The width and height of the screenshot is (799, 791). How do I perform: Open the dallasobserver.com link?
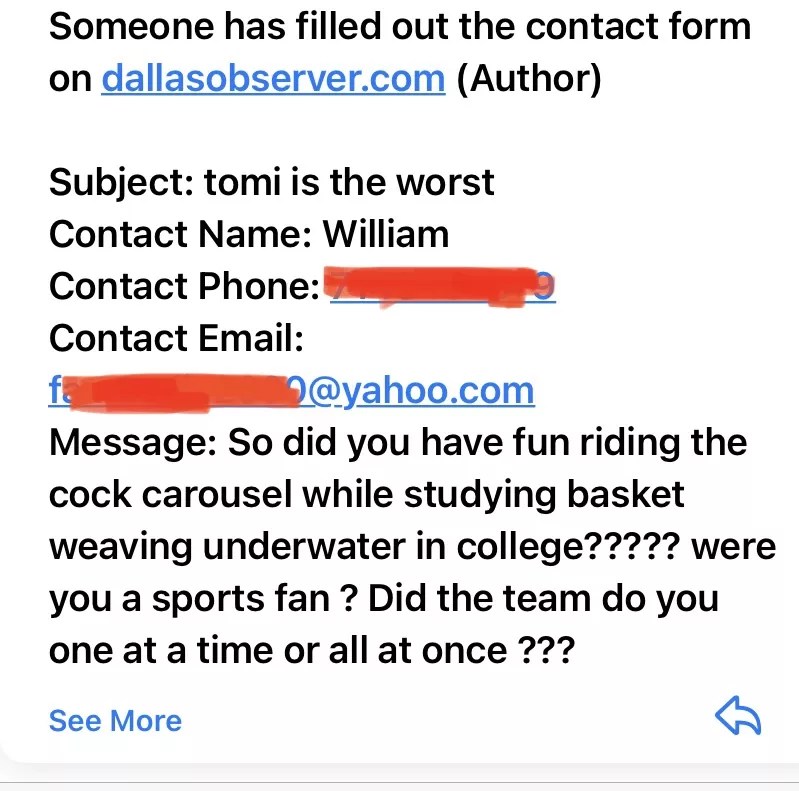coord(273,78)
